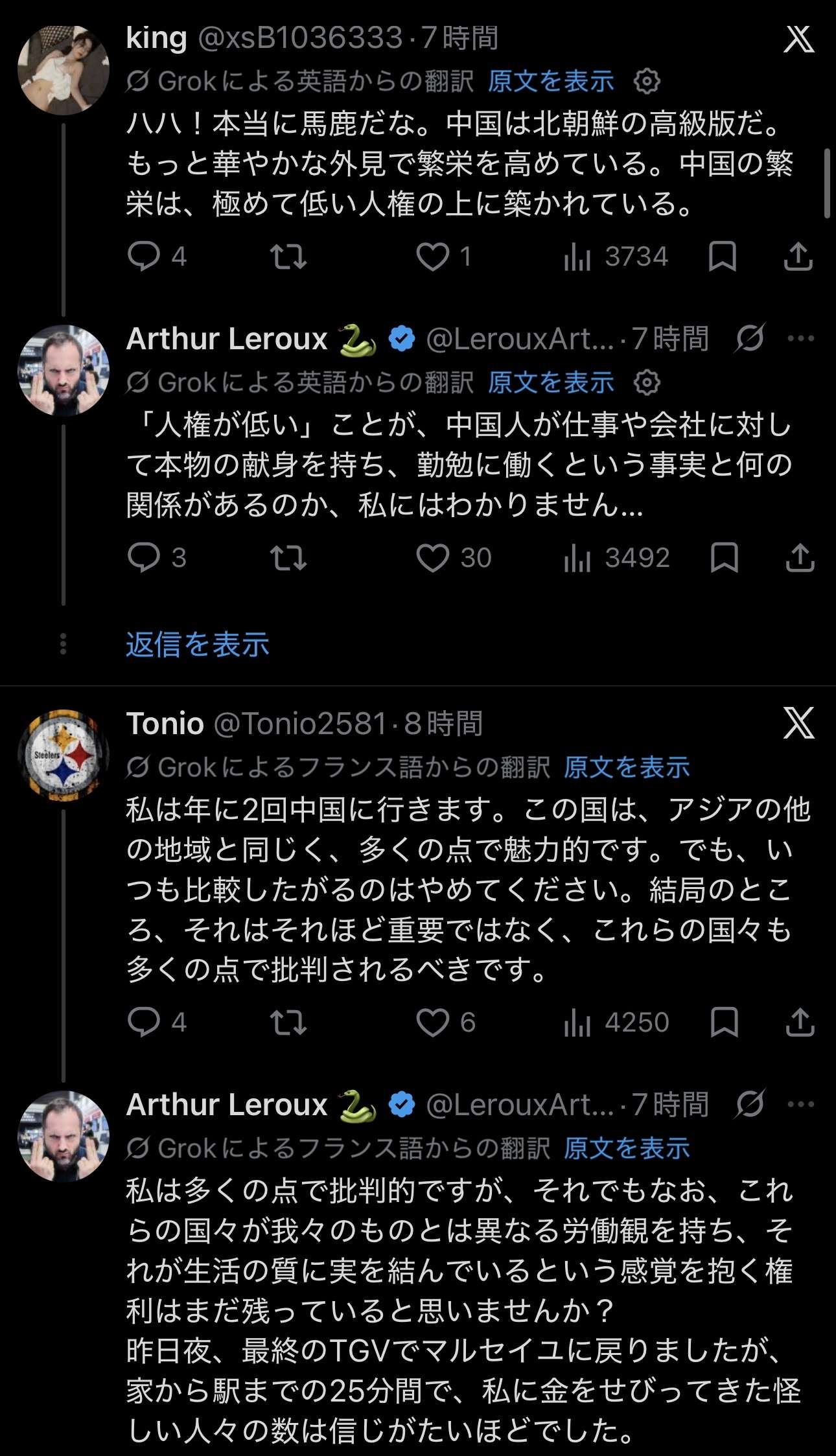Repost king's post
The image size is (836, 1456).
[x=288, y=257]
